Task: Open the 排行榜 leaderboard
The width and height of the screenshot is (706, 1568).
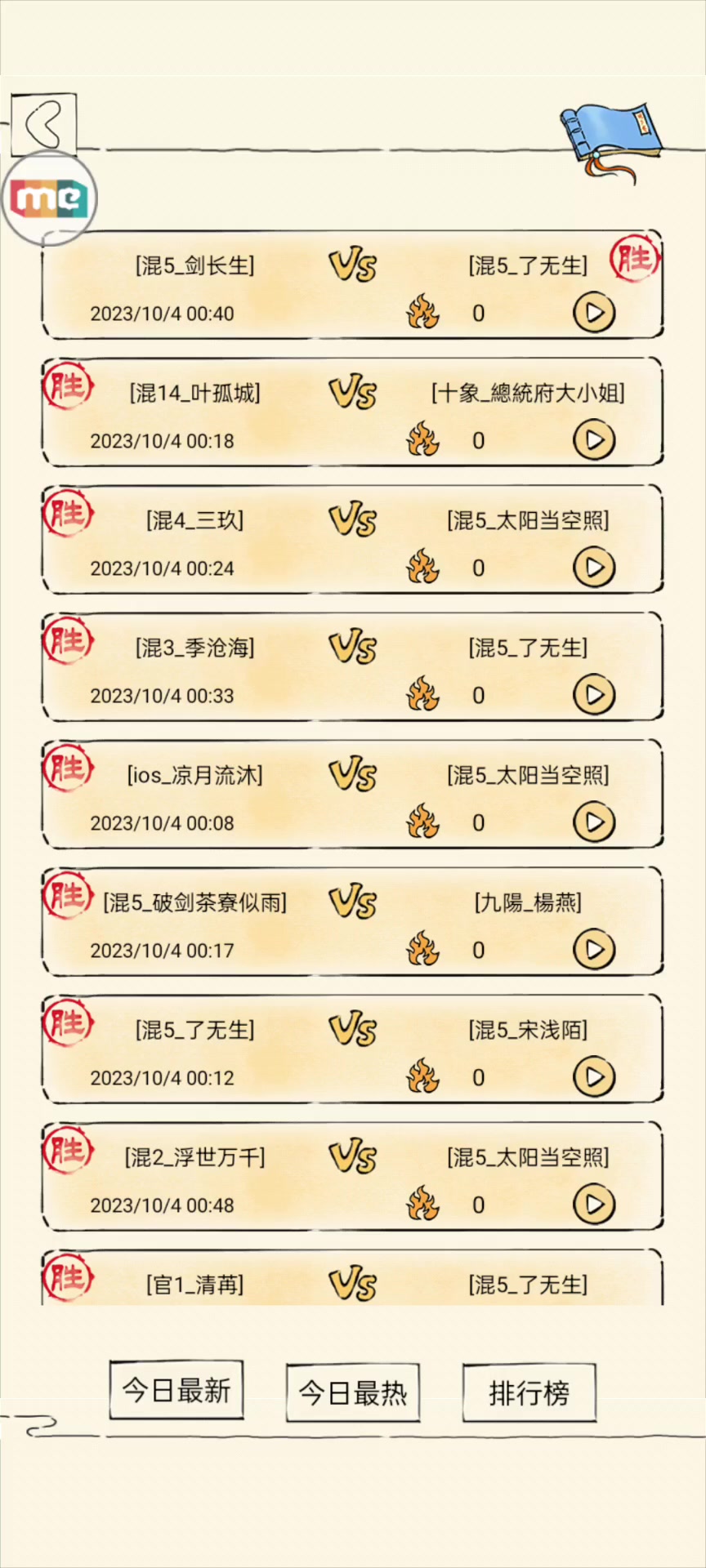Action: point(529,1392)
